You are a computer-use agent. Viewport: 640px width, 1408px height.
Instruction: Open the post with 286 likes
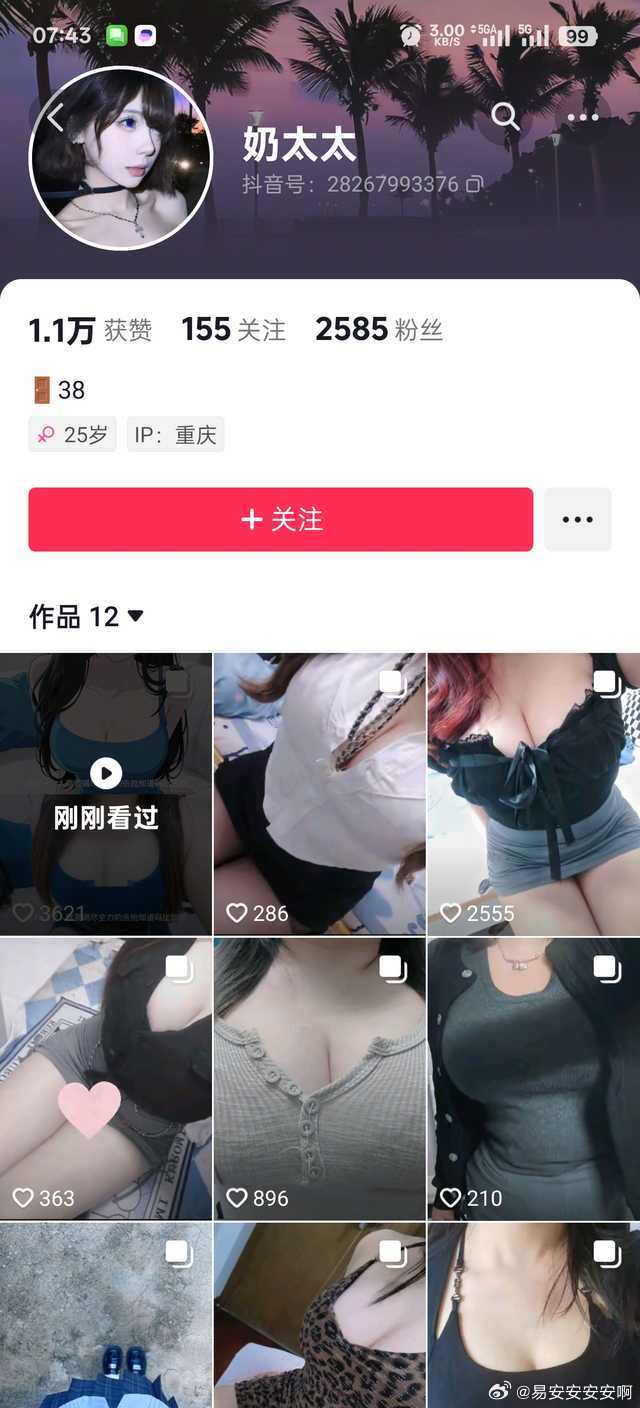point(319,793)
